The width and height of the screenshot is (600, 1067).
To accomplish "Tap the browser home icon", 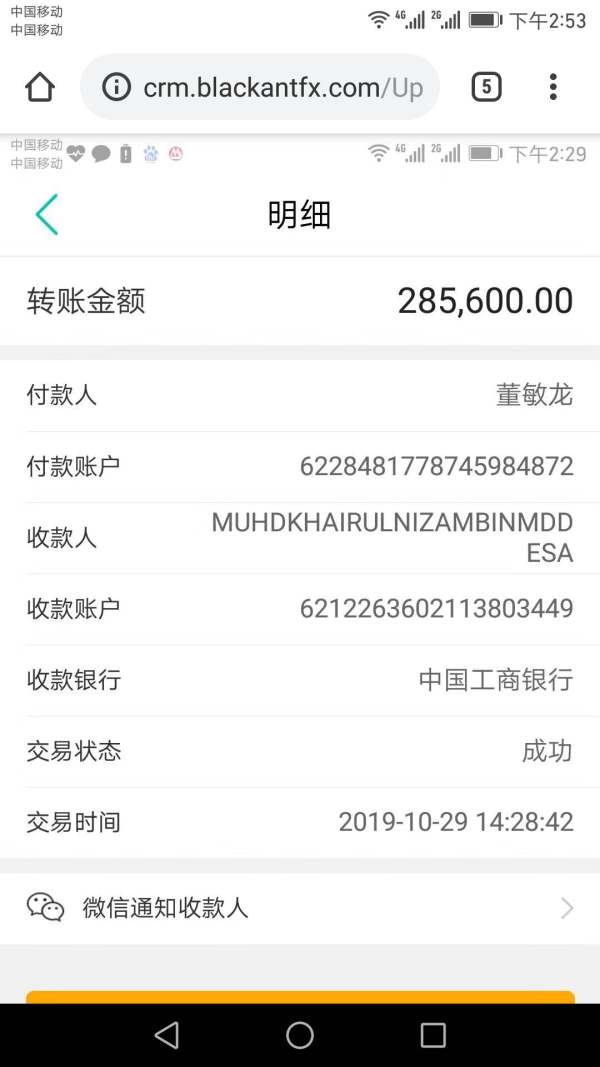I will (39, 87).
